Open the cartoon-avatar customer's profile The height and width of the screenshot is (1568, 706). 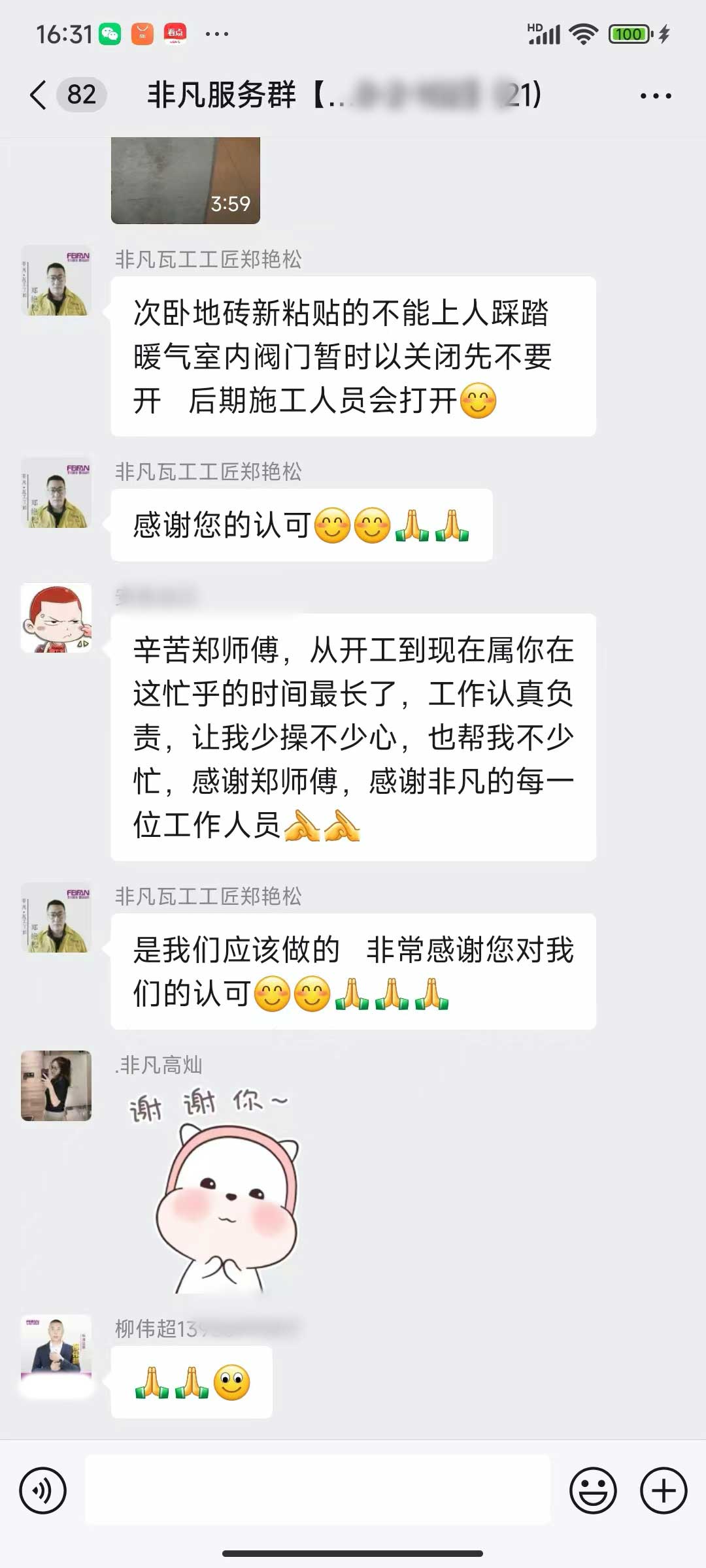(x=56, y=618)
